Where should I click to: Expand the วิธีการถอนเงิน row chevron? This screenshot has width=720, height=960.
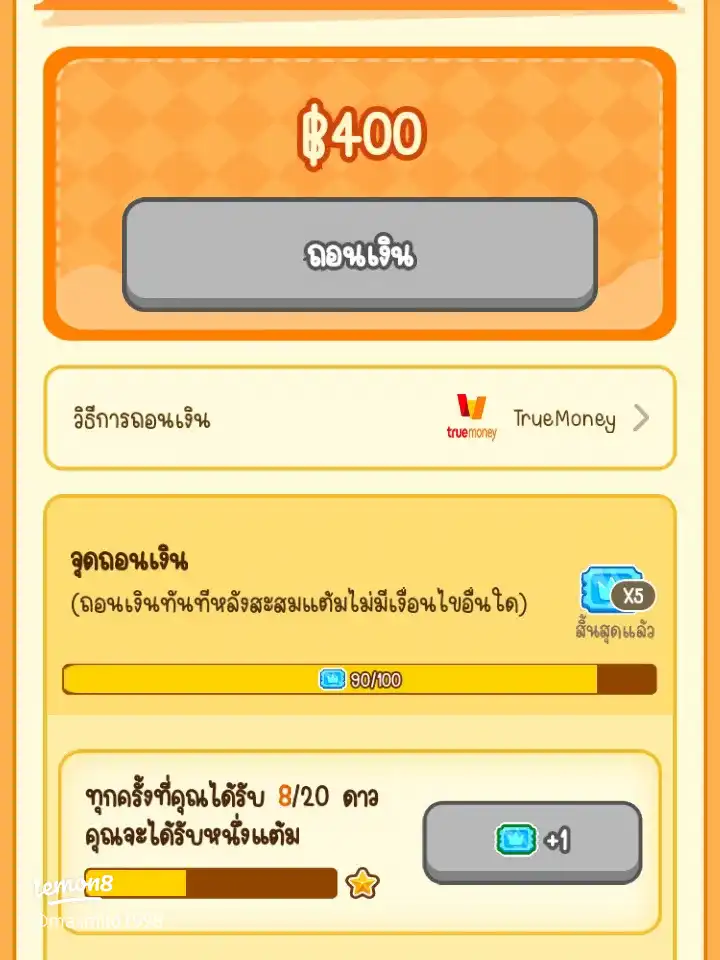pos(642,419)
